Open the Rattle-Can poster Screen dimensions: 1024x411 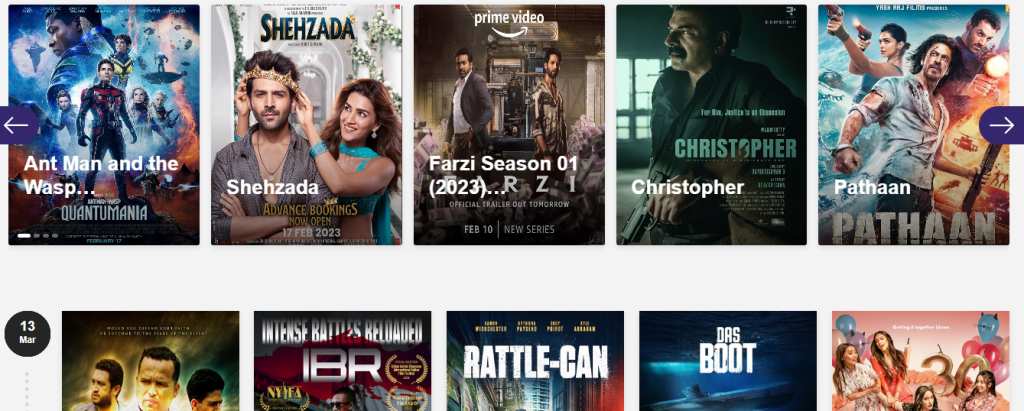click(535, 362)
